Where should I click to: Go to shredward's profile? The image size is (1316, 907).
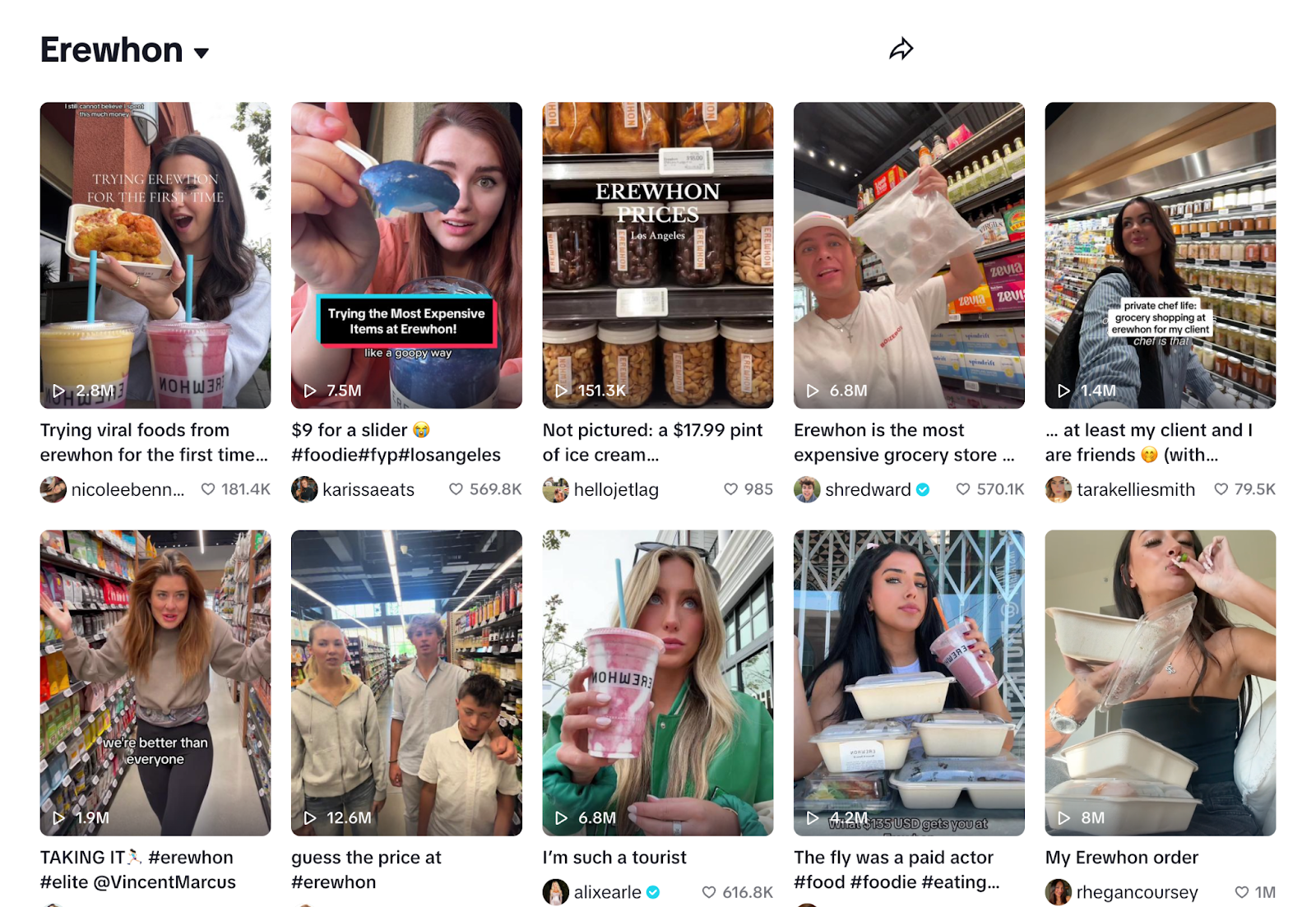click(x=867, y=490)
